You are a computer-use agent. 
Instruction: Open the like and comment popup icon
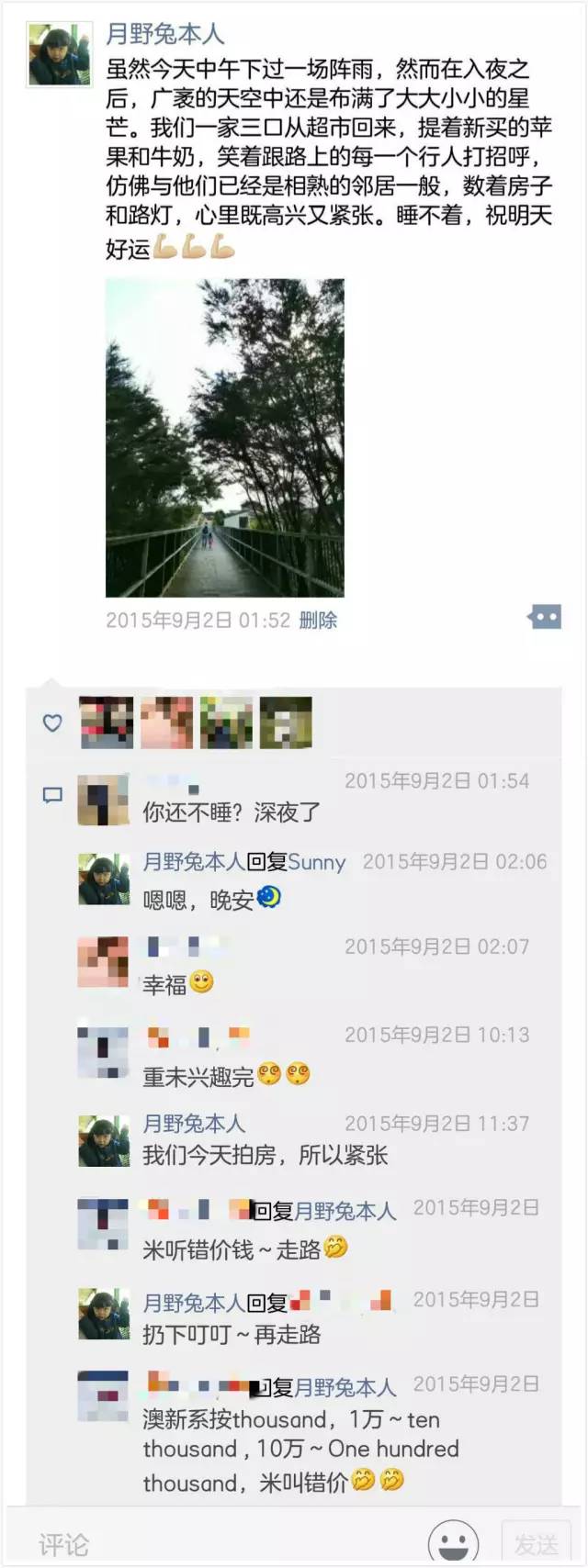(544, 618)
